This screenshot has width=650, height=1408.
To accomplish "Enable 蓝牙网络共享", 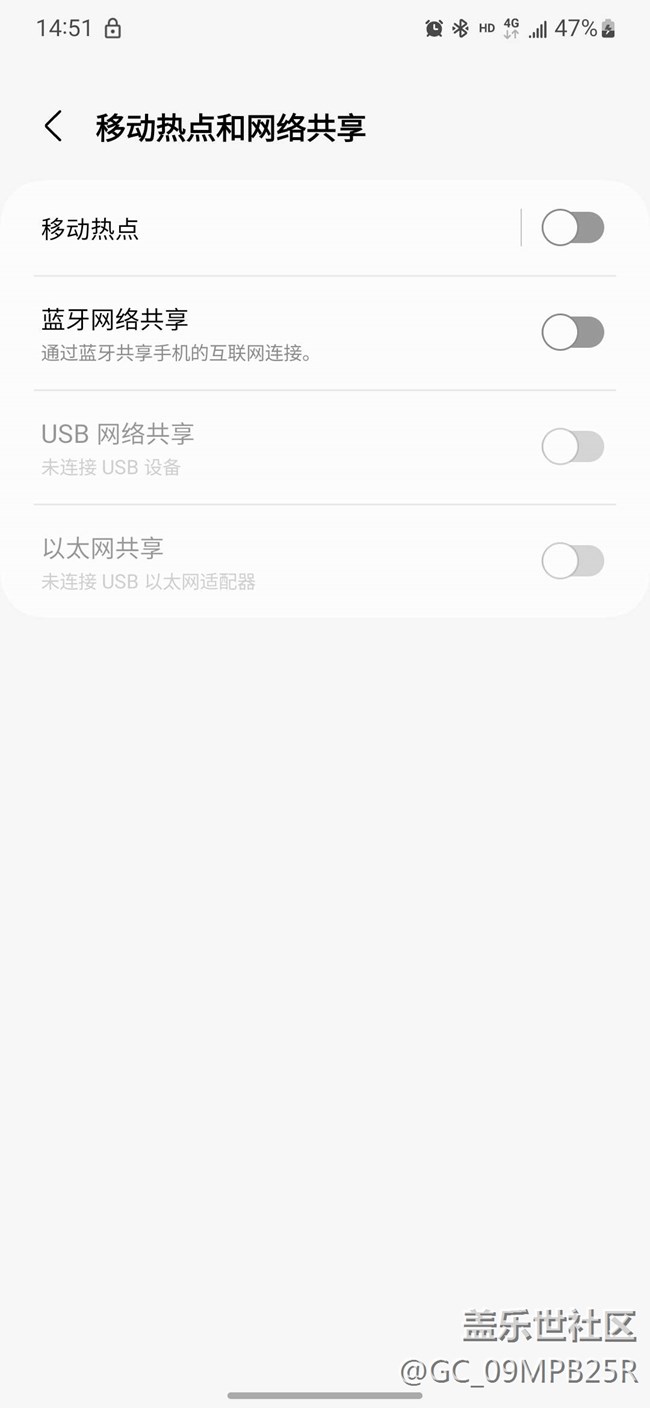I will point(572,332).
